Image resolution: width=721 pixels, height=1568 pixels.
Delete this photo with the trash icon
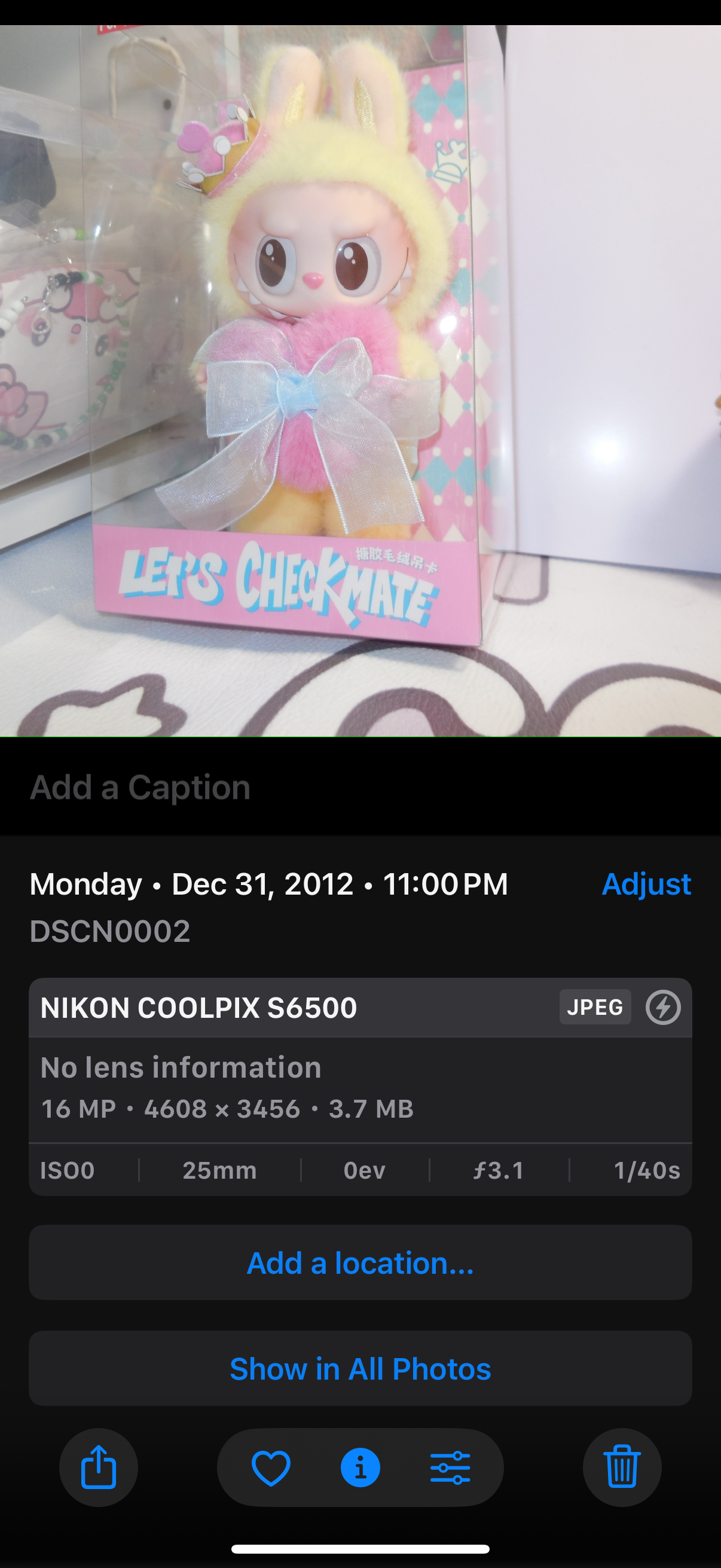click(x=622, y=1468)
